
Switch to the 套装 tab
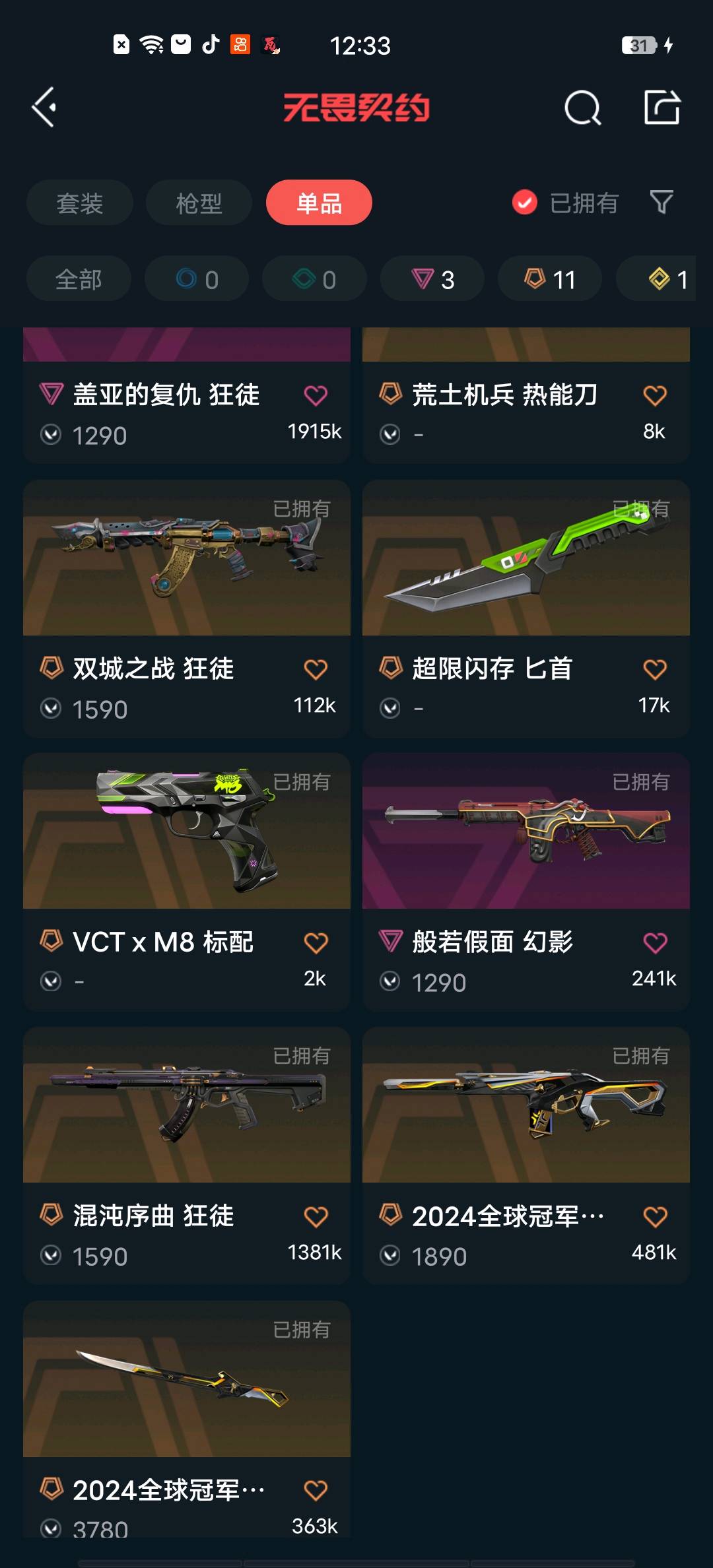pyautogui.click(x=80, y=203)
